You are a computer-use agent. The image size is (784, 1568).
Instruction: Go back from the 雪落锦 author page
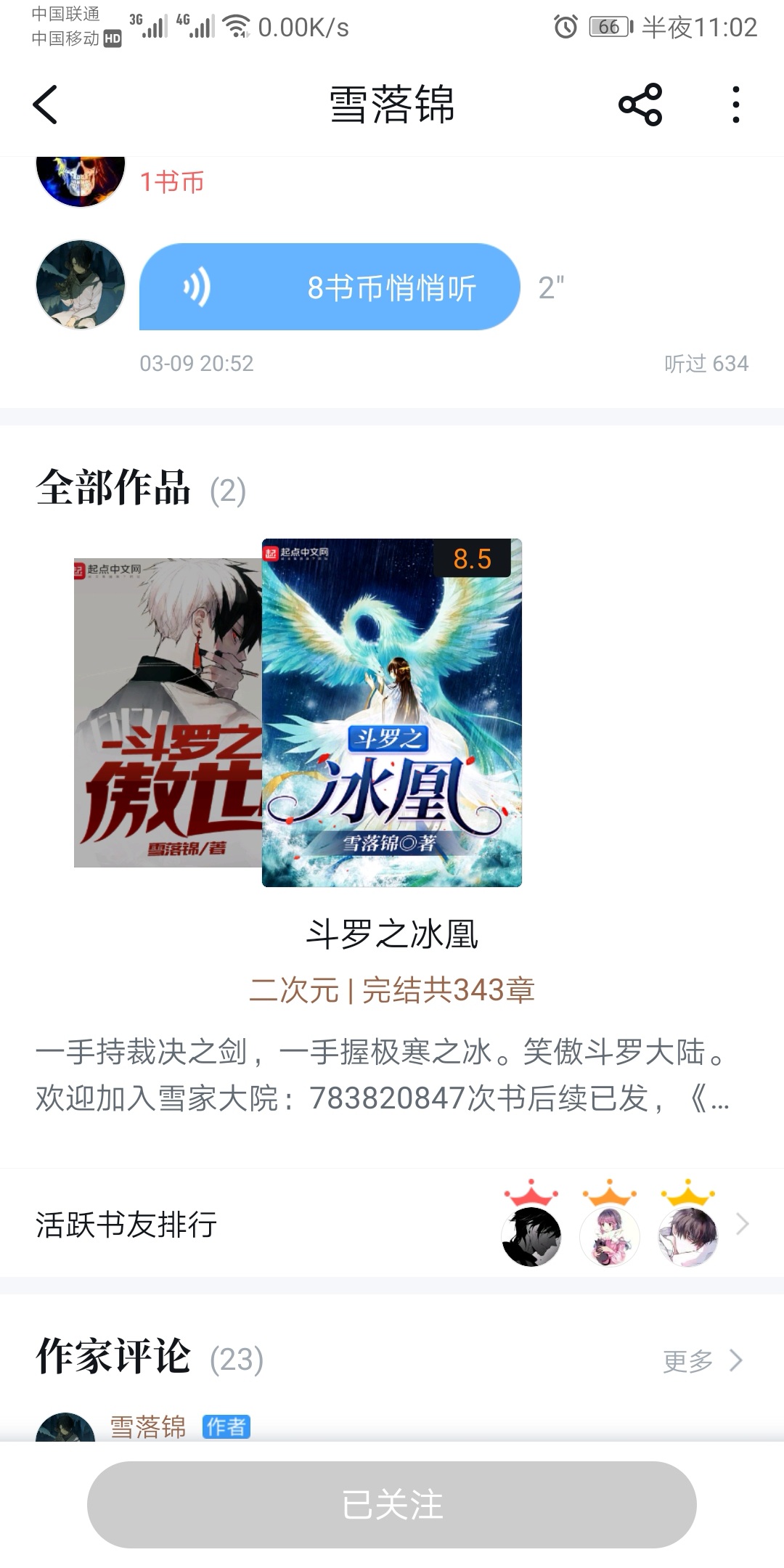coord(45,105)
